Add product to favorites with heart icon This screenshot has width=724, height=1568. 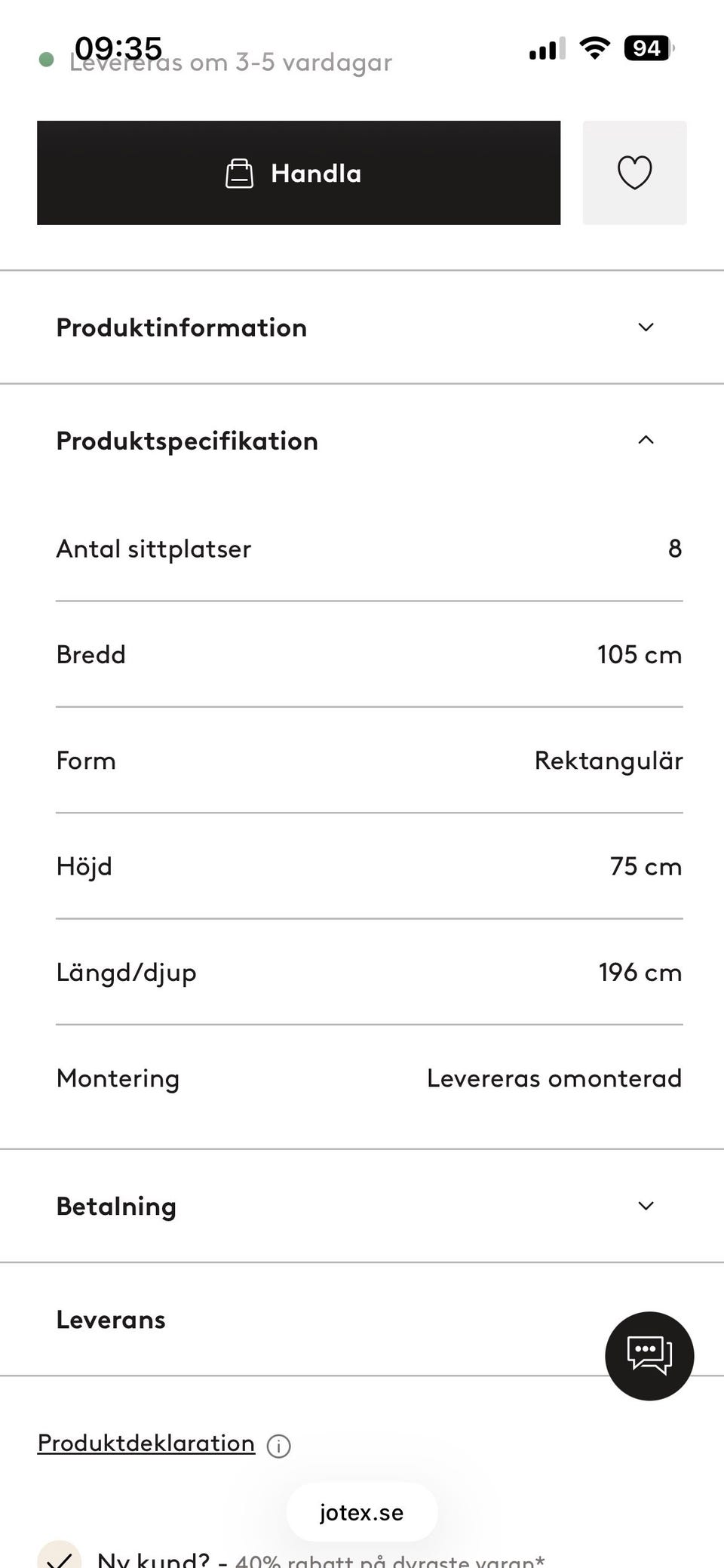(634, 173)
